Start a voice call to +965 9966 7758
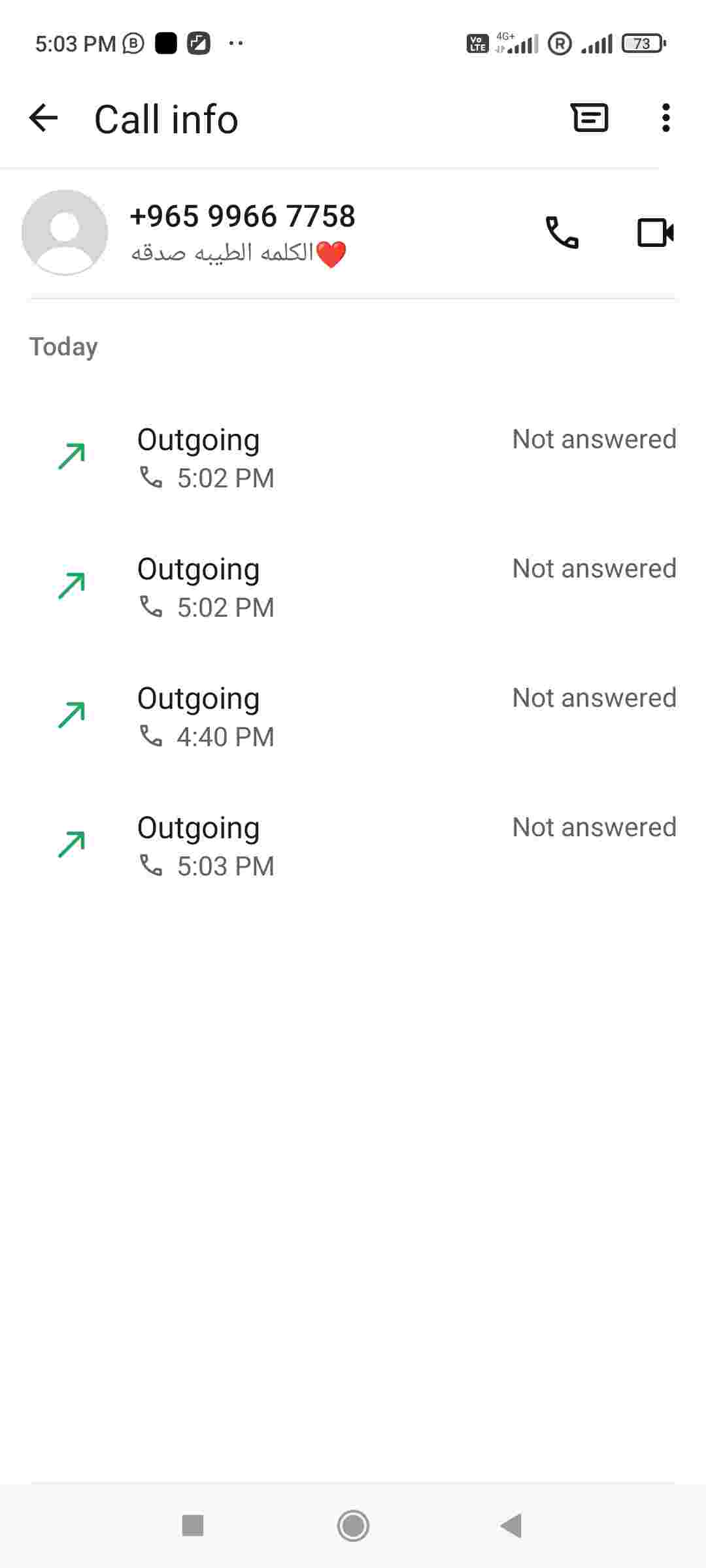The width and height of the screenshot is (706, 1568). pos(562,233)
